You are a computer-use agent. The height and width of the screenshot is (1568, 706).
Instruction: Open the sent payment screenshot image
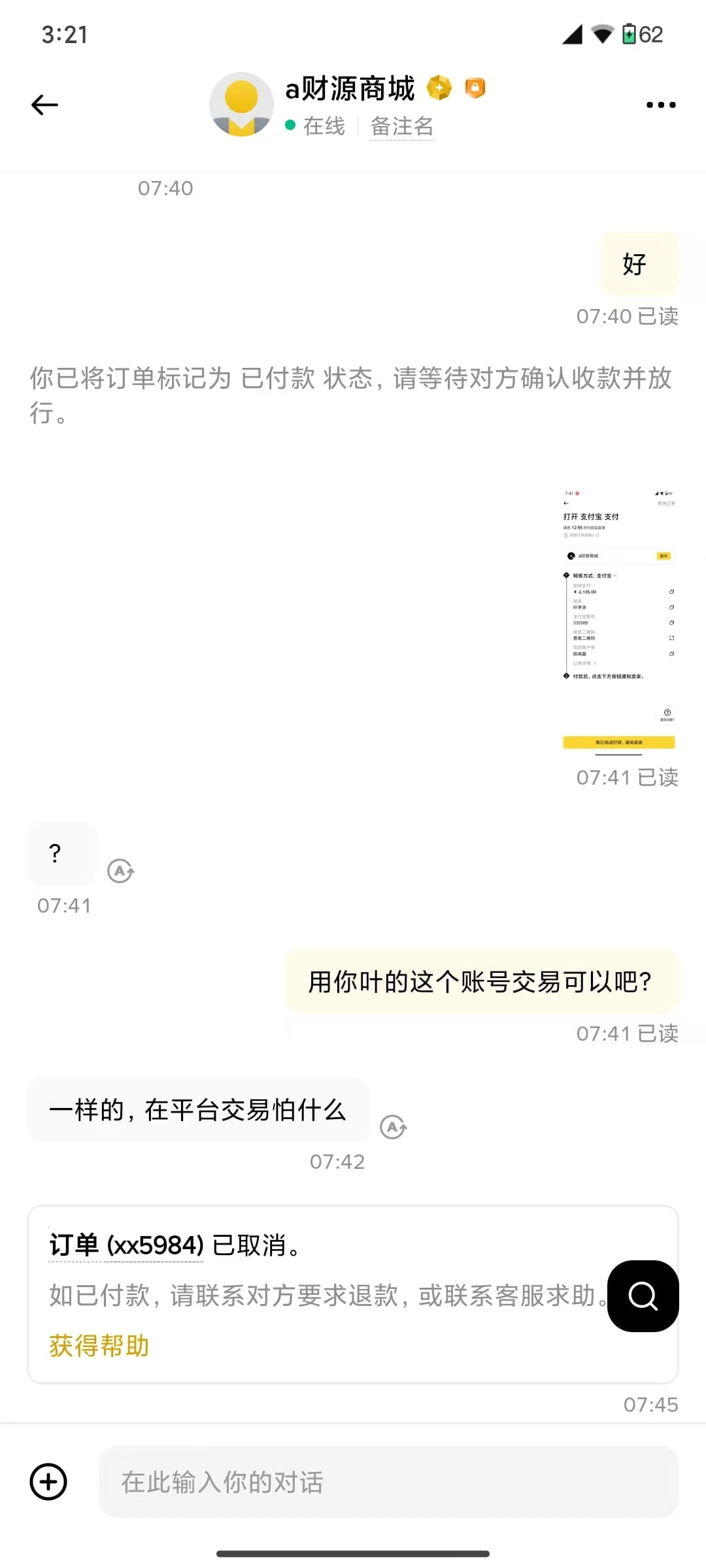tap(618, 621)
